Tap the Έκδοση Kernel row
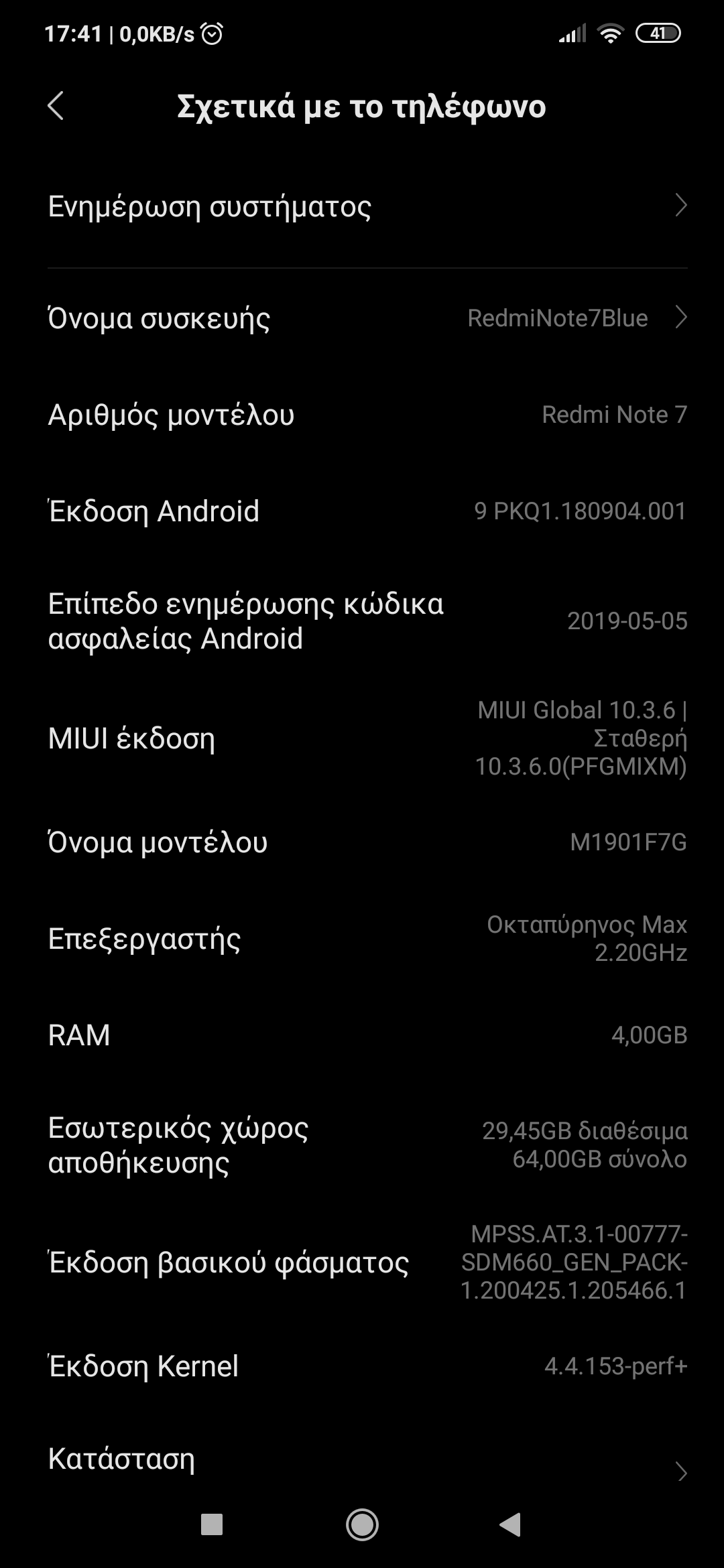724x1568 pixels. pos(362,1366)
